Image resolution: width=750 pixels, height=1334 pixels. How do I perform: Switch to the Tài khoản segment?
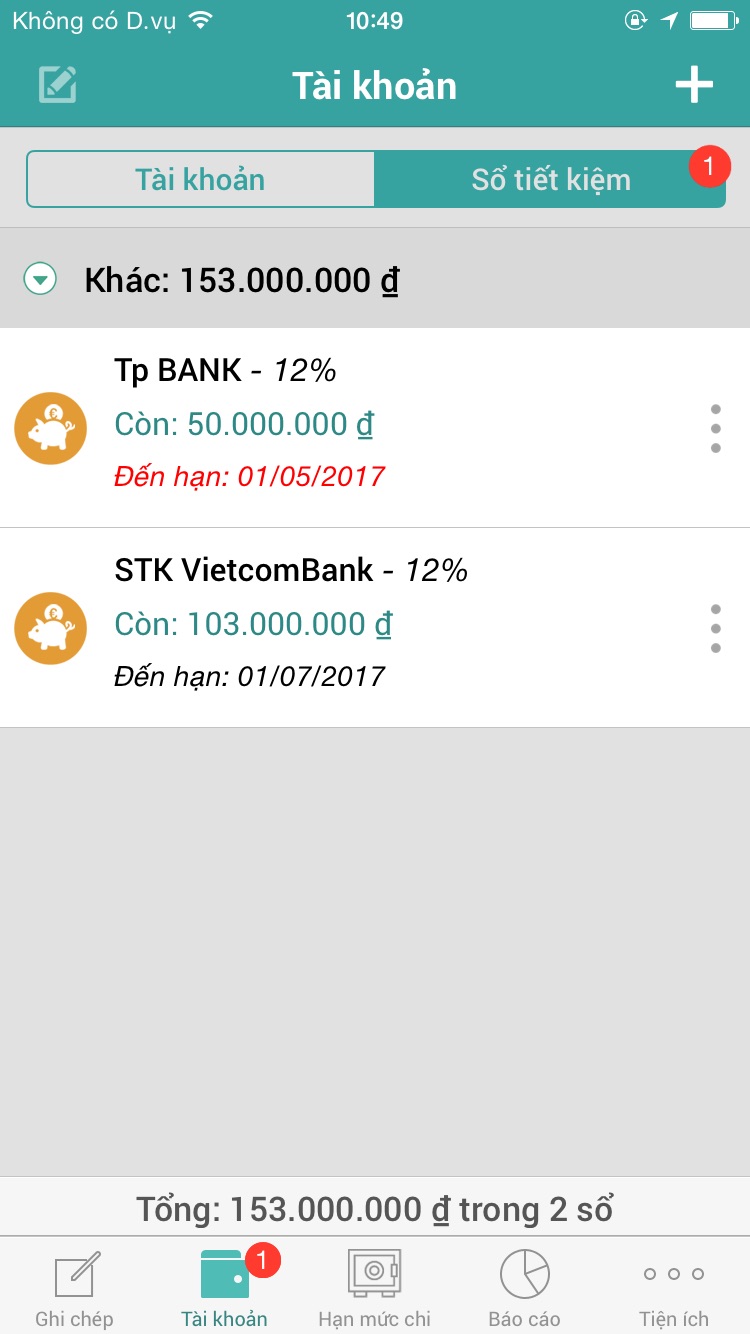coord(200,180)
